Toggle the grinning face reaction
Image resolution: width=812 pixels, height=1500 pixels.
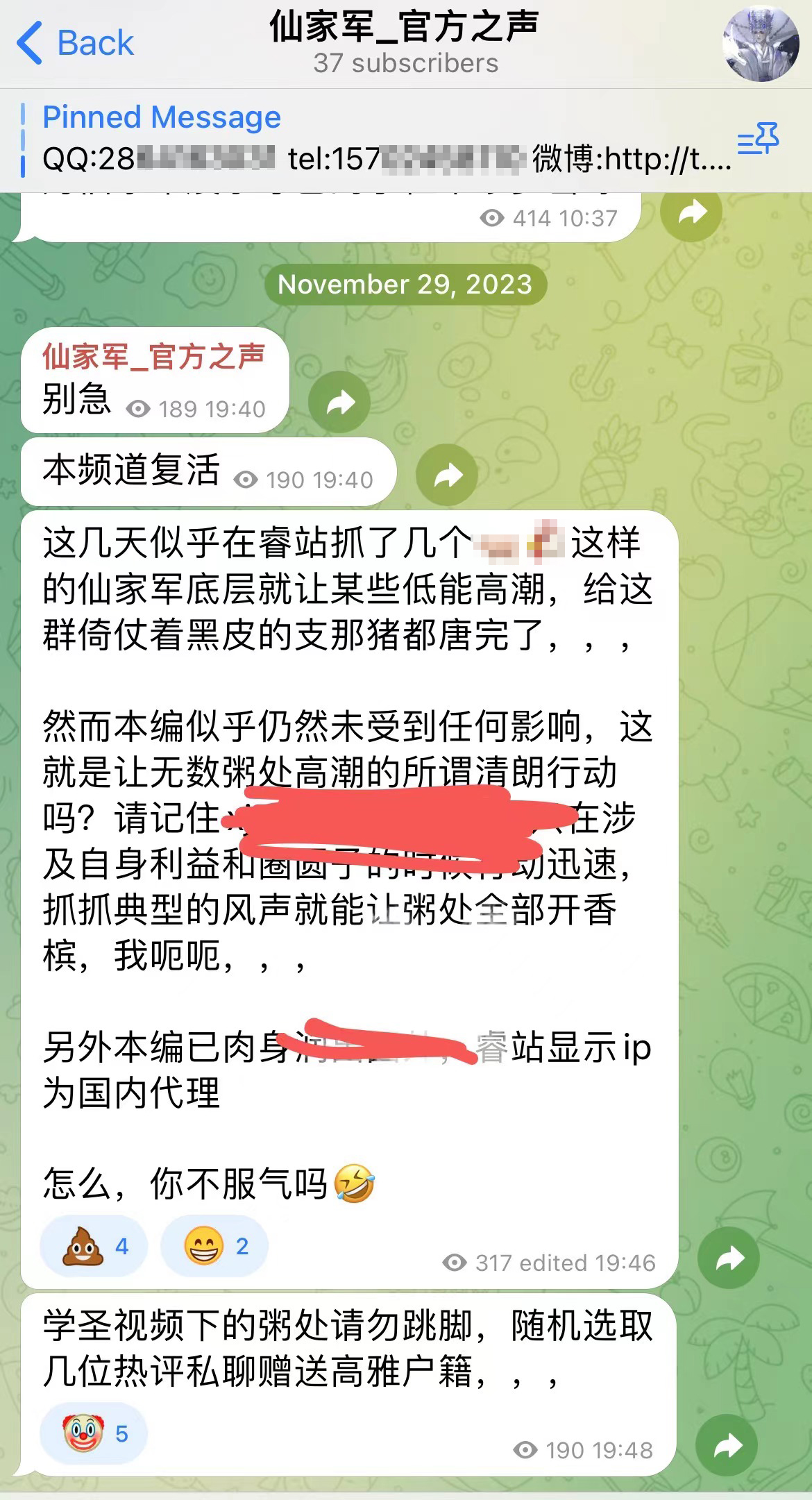(214, 1246)
